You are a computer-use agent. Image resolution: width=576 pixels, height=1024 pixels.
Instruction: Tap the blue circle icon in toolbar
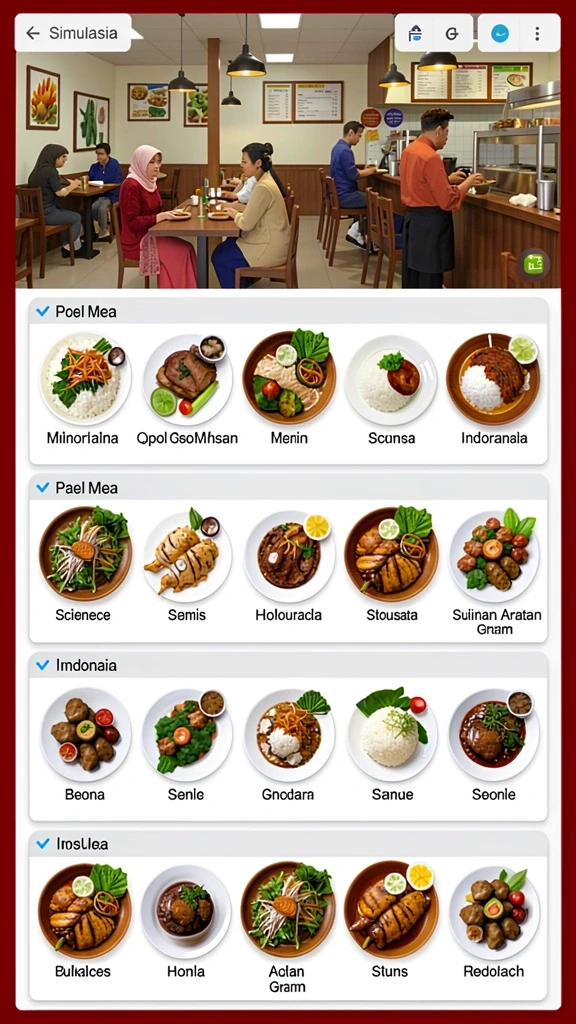500,33
